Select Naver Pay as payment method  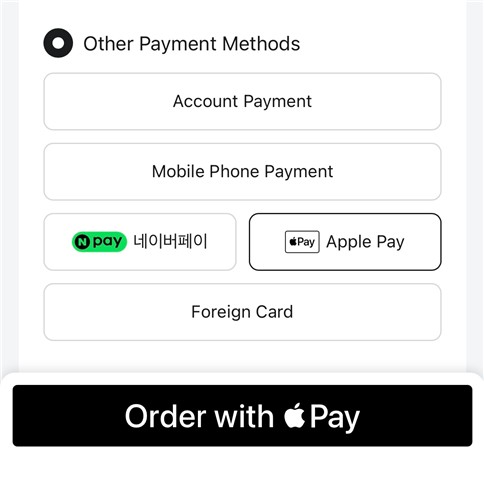(x=140, y=242)
